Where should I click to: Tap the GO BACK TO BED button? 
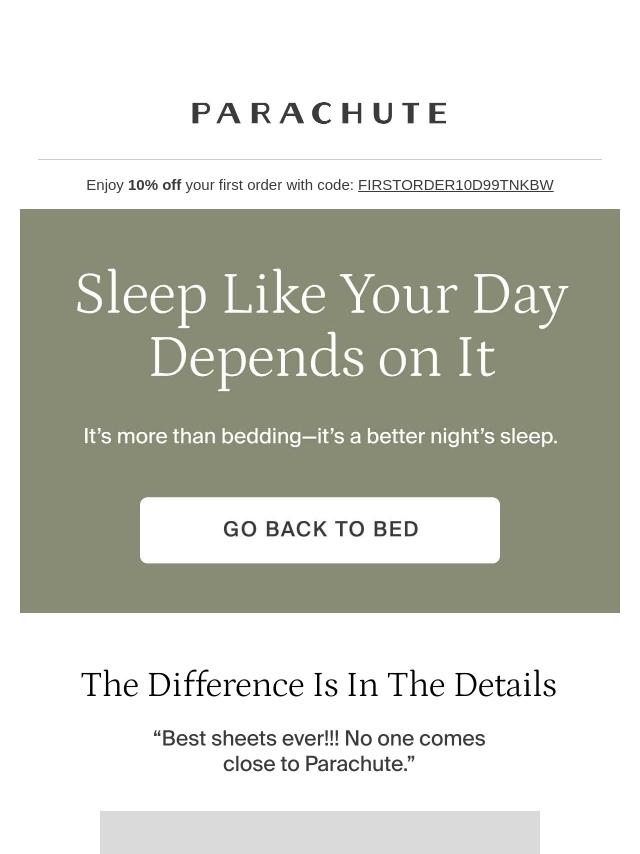[320, 530]
